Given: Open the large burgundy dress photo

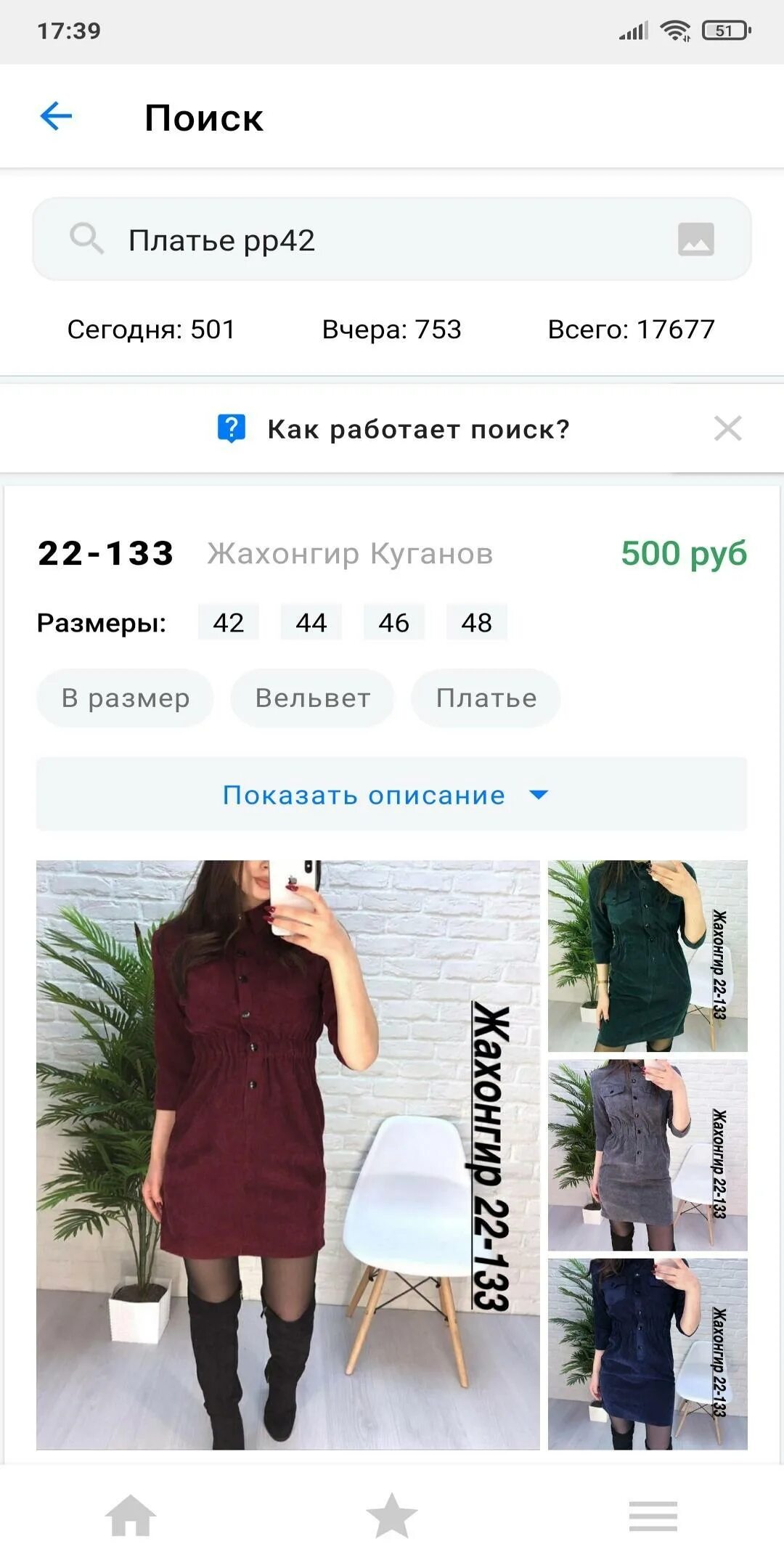Looking at the screenshot, I should tap(288, 1155).
